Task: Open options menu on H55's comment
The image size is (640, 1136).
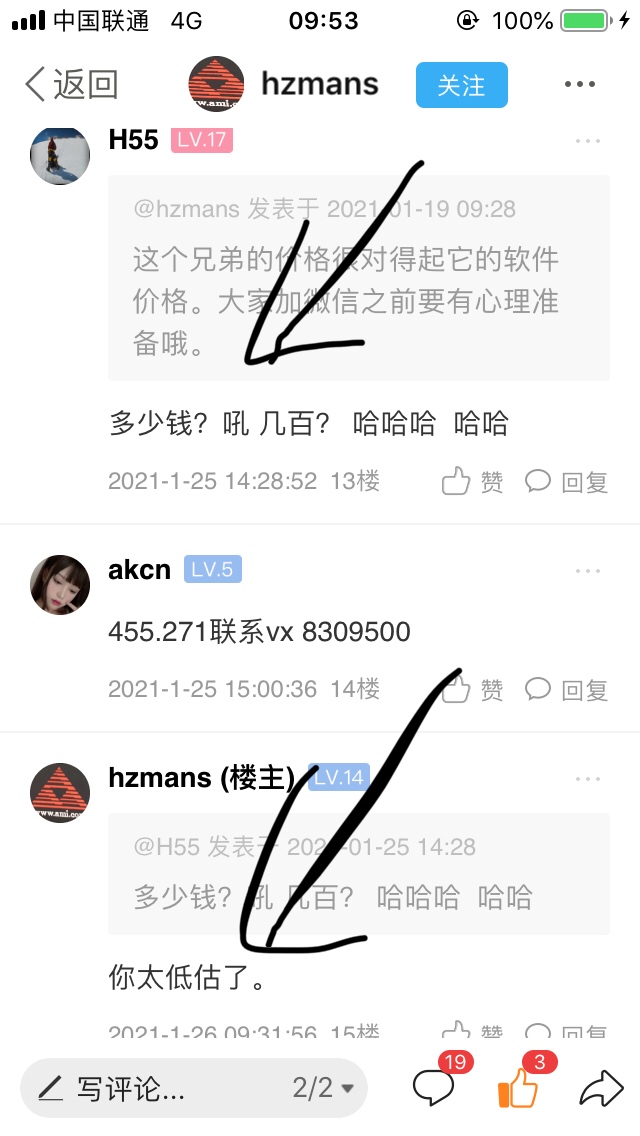Action: [589, 141]
